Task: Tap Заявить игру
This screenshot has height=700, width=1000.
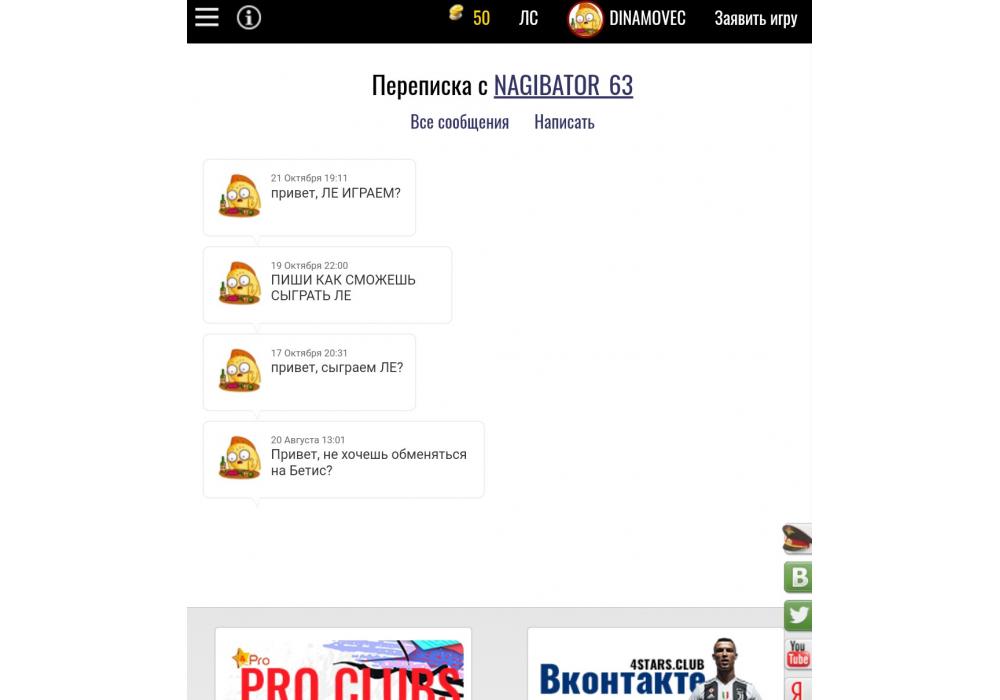Action: point(755,18)
